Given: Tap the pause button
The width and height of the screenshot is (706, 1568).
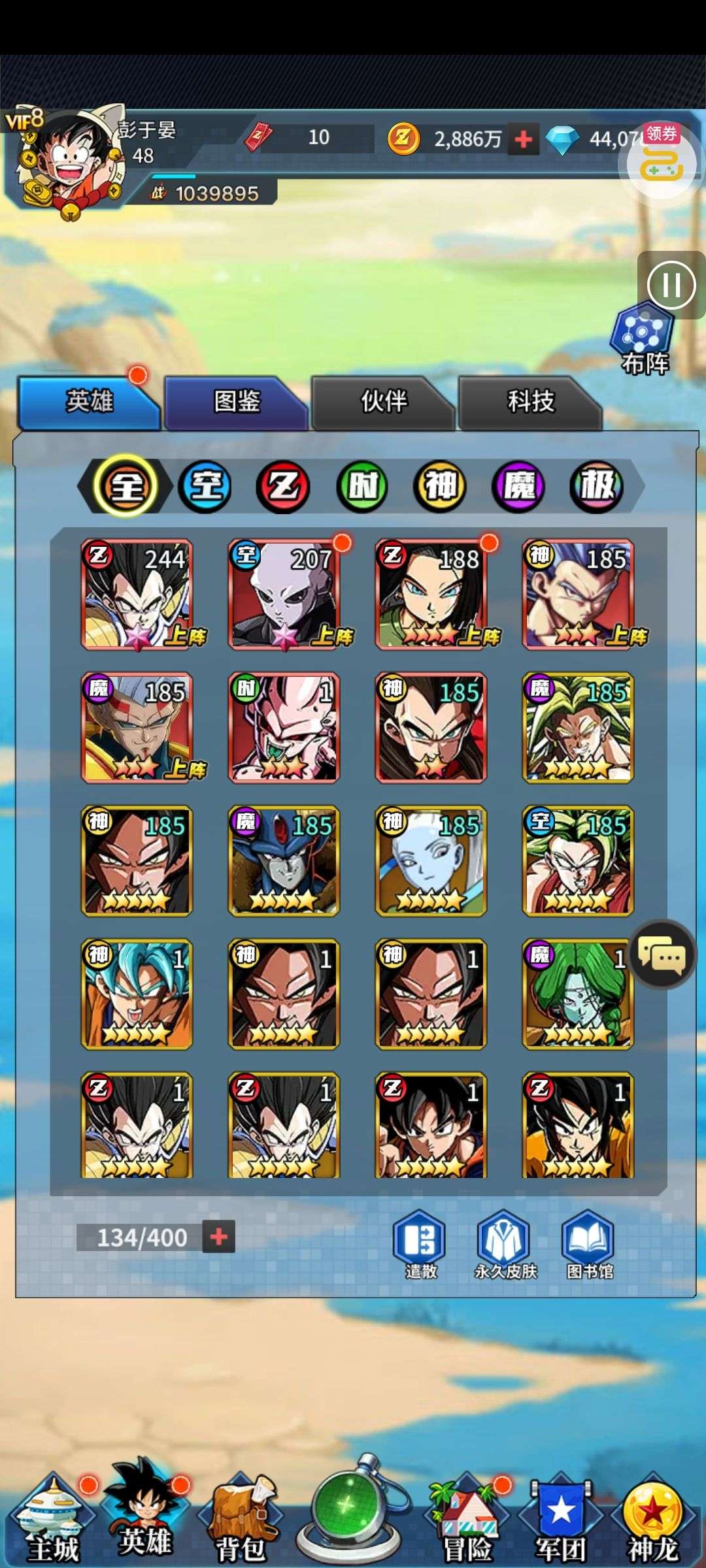Looking at the screenshot, I should 671,285.
